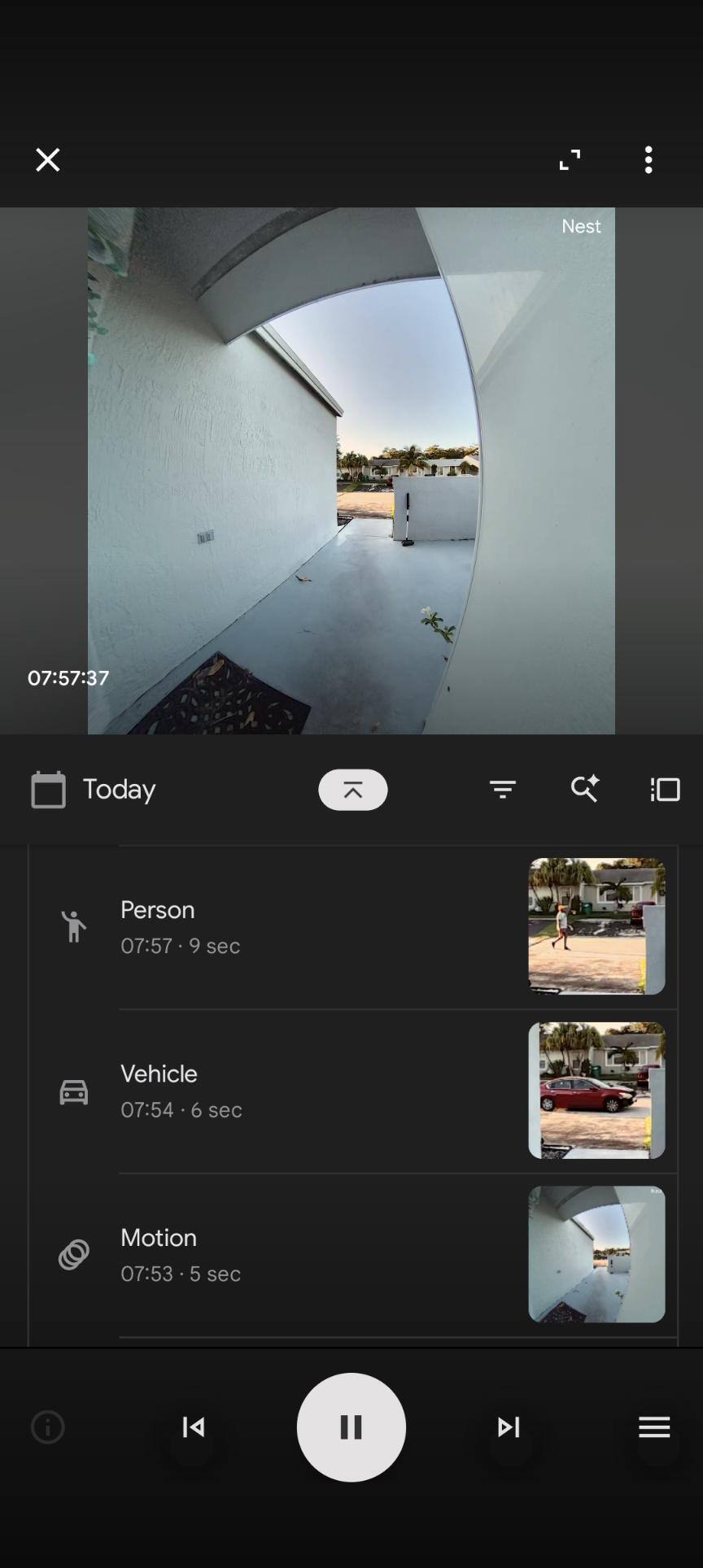Viewport: 703px width, 1568px height.
Task: Enter fullscreen video mode
Action: [570, 160]
